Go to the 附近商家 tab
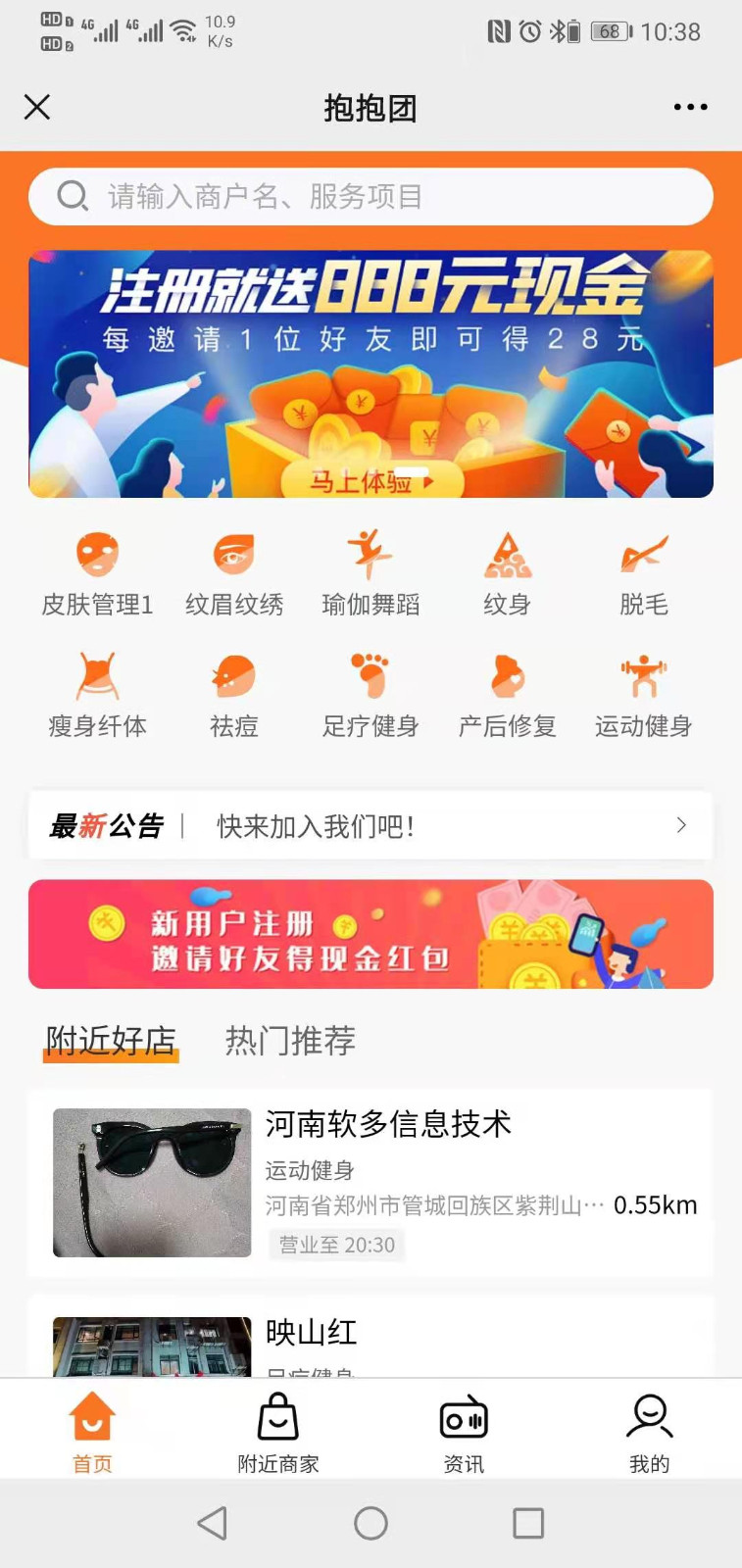 tap(278, 1433)
